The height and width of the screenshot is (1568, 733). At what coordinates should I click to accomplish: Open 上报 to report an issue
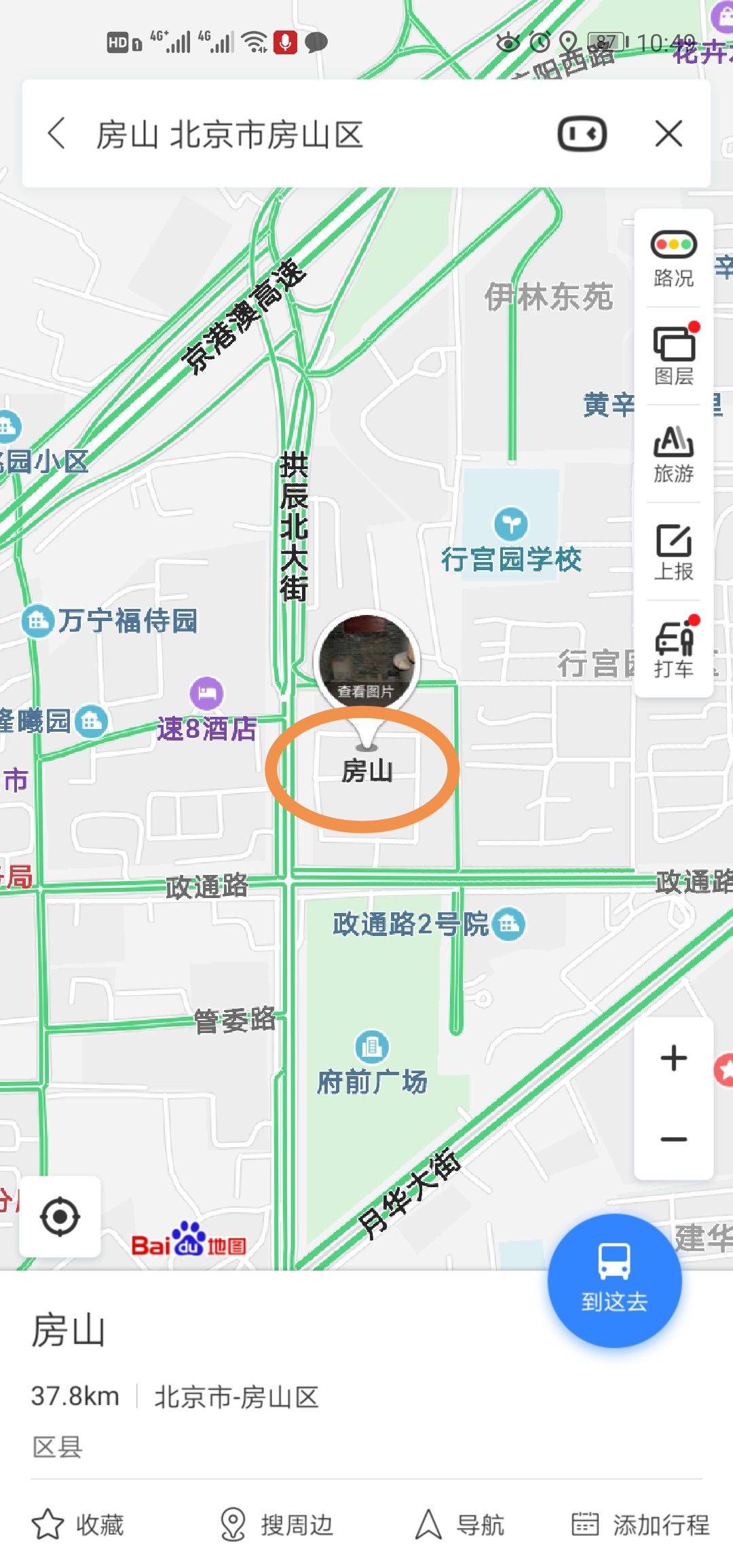673,552
